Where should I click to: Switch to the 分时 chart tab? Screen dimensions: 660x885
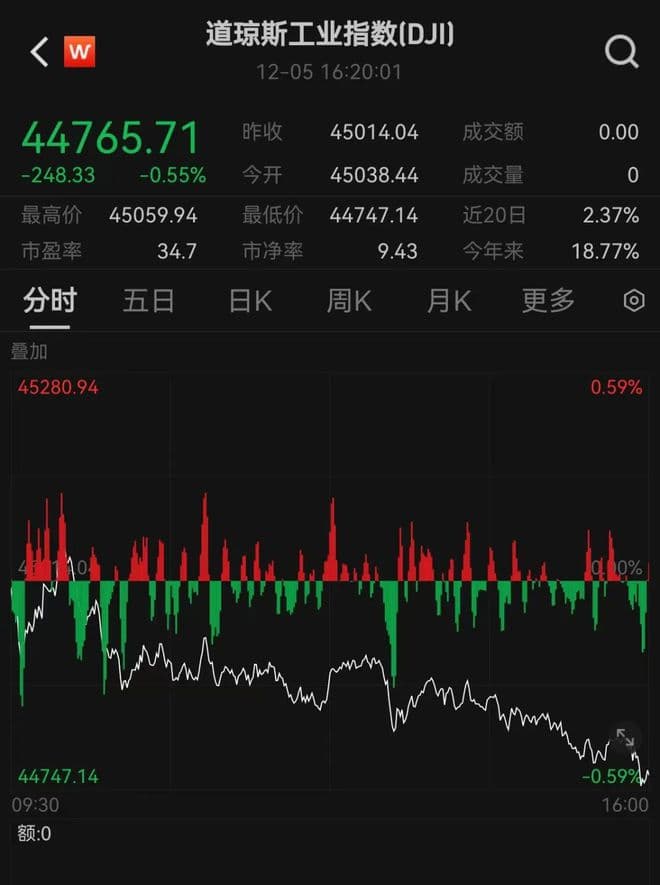click(x=49, y=300)
